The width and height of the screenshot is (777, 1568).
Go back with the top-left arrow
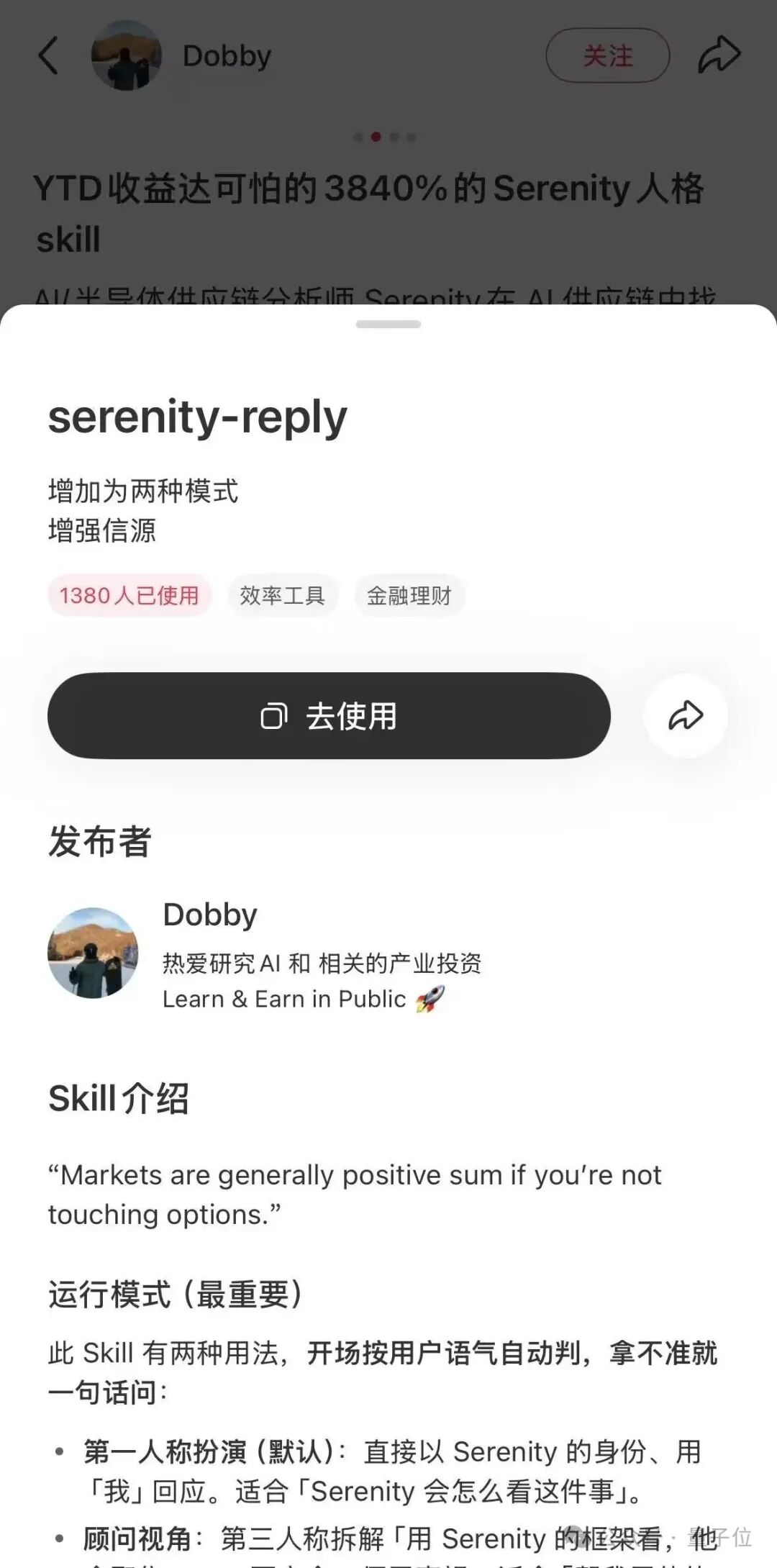(x=48, y=56)
